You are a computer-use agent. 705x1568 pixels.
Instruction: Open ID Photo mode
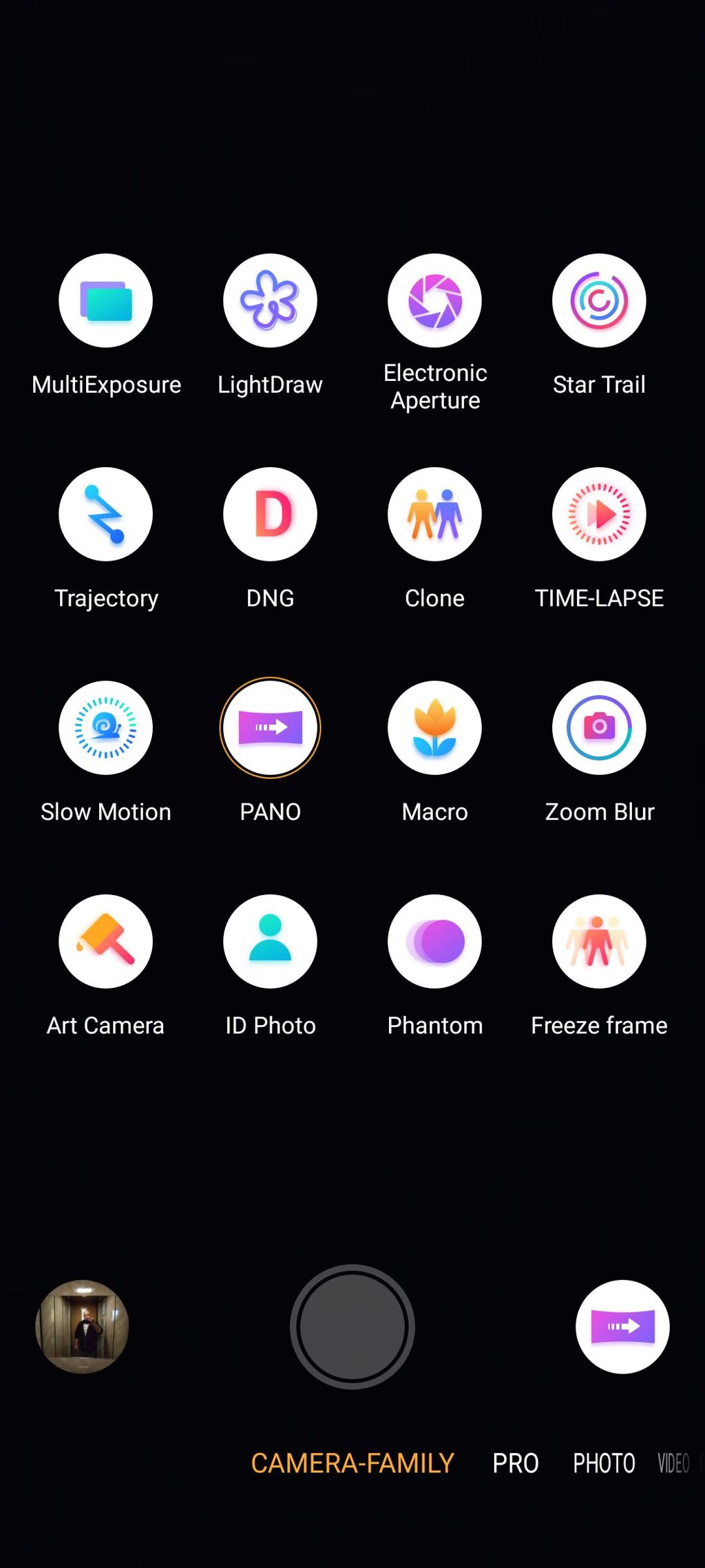click(270, 942)
